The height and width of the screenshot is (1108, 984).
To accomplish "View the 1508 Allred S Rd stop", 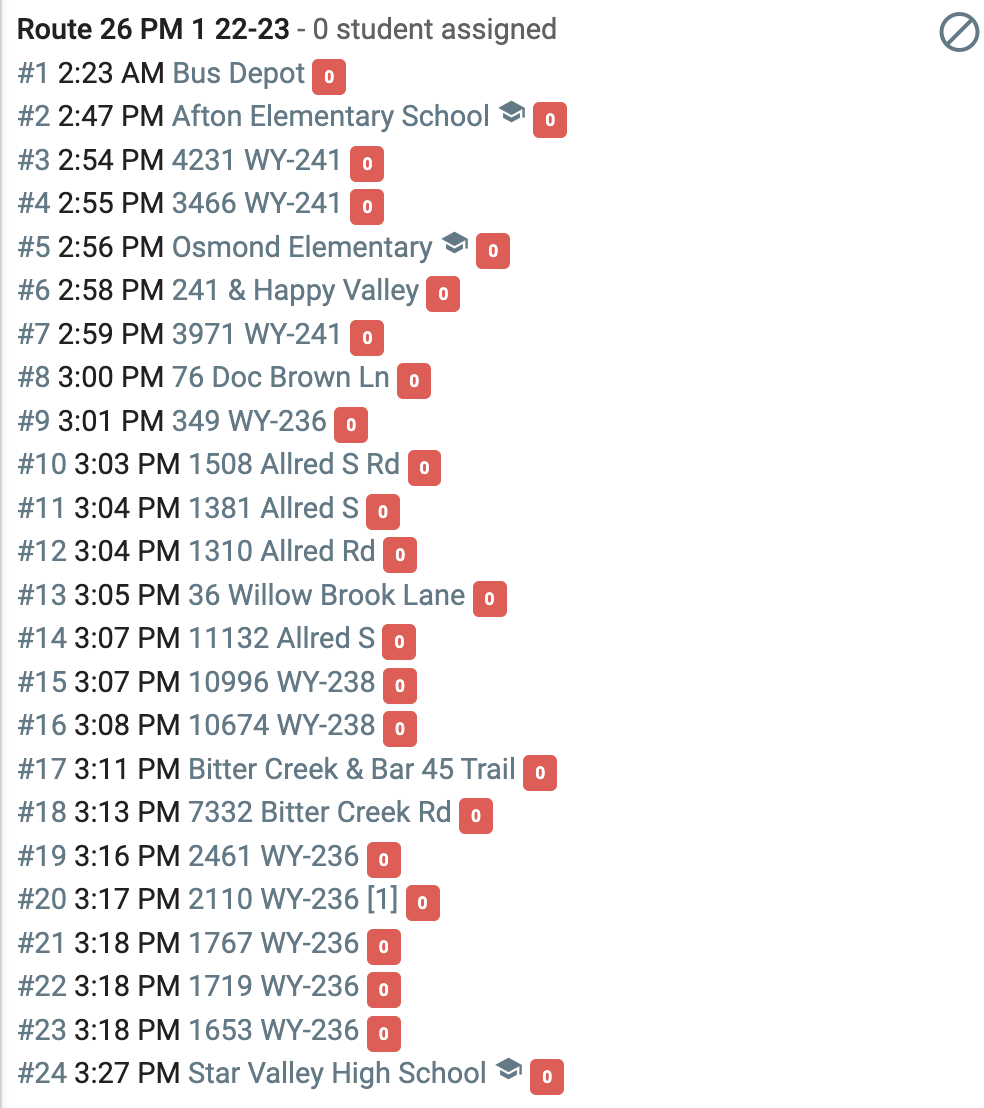I will 294,464.
